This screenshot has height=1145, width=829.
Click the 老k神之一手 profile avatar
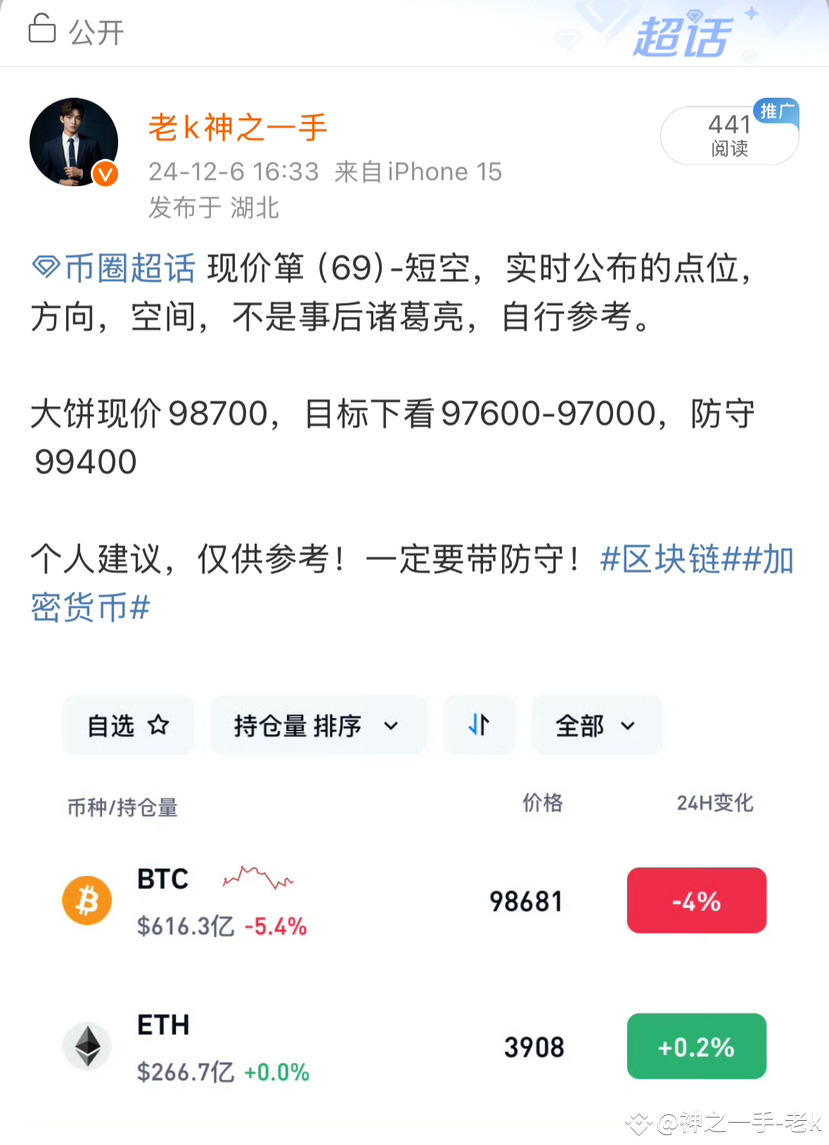point(73,142)
